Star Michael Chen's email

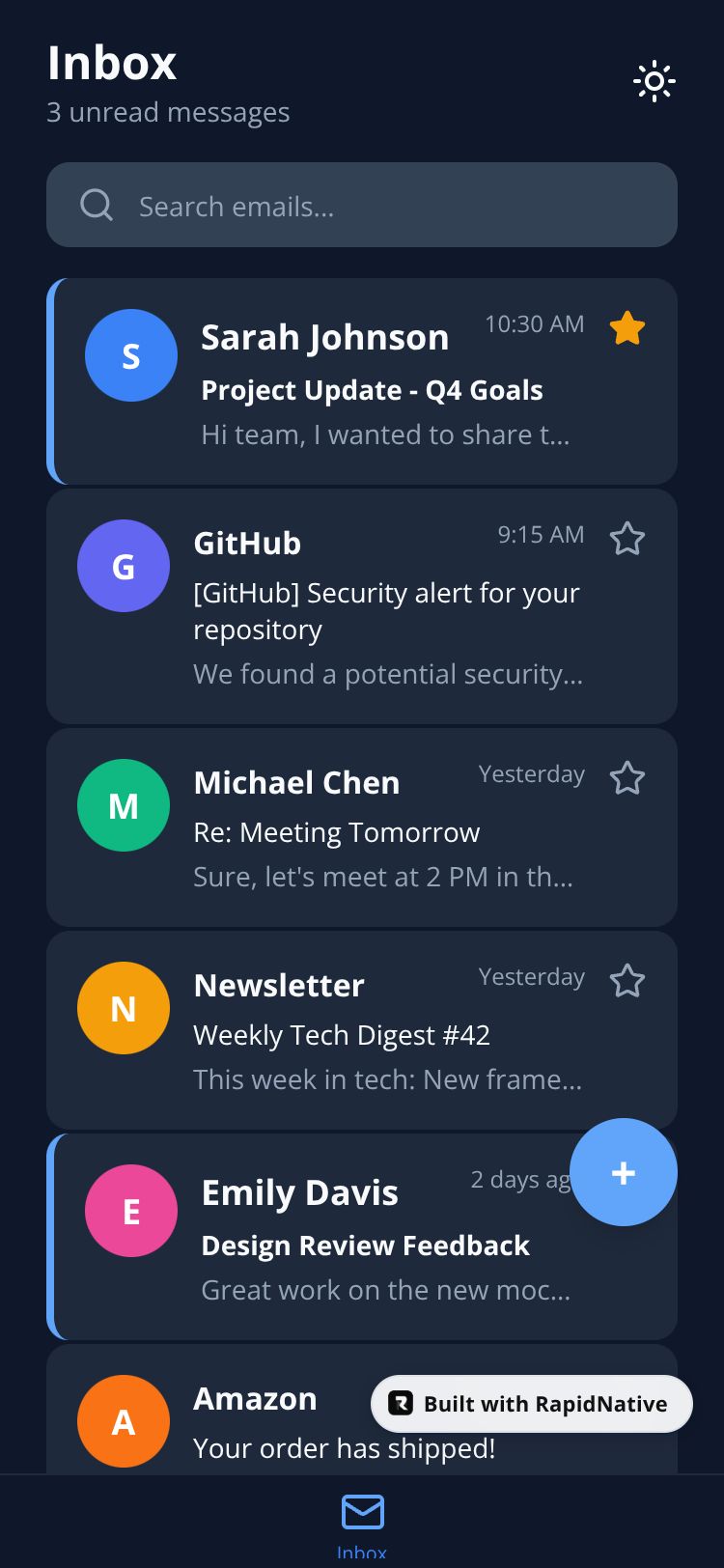[x=627, y=778]
